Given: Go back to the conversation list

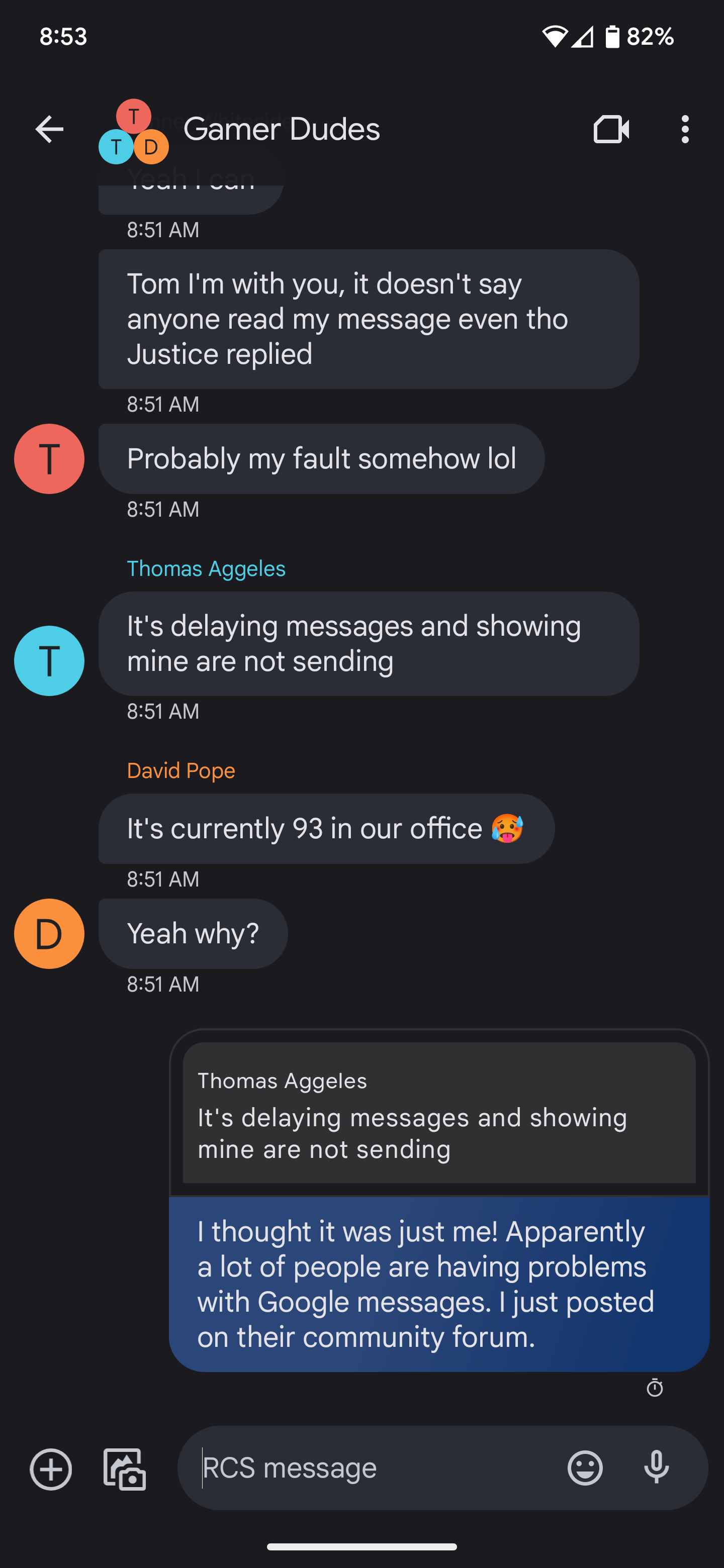Looking at the screenshot, I should (49, 129).
